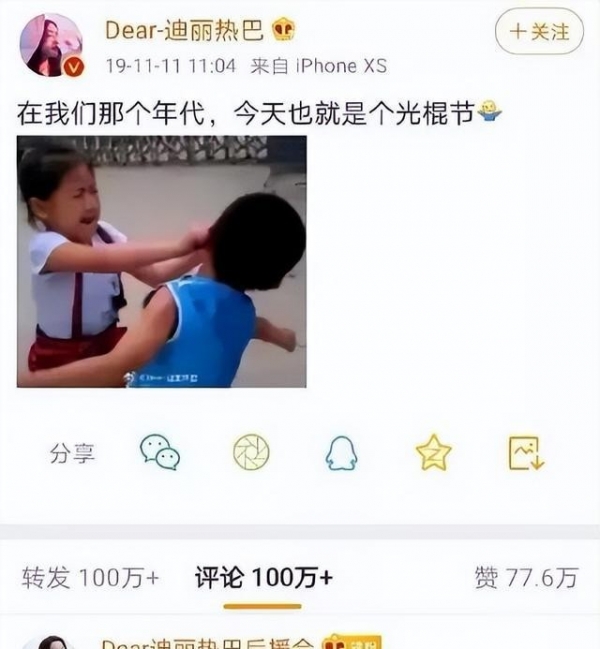Share the post to QQ
Viewport: 600px width, 649px height.
point(342,454)
